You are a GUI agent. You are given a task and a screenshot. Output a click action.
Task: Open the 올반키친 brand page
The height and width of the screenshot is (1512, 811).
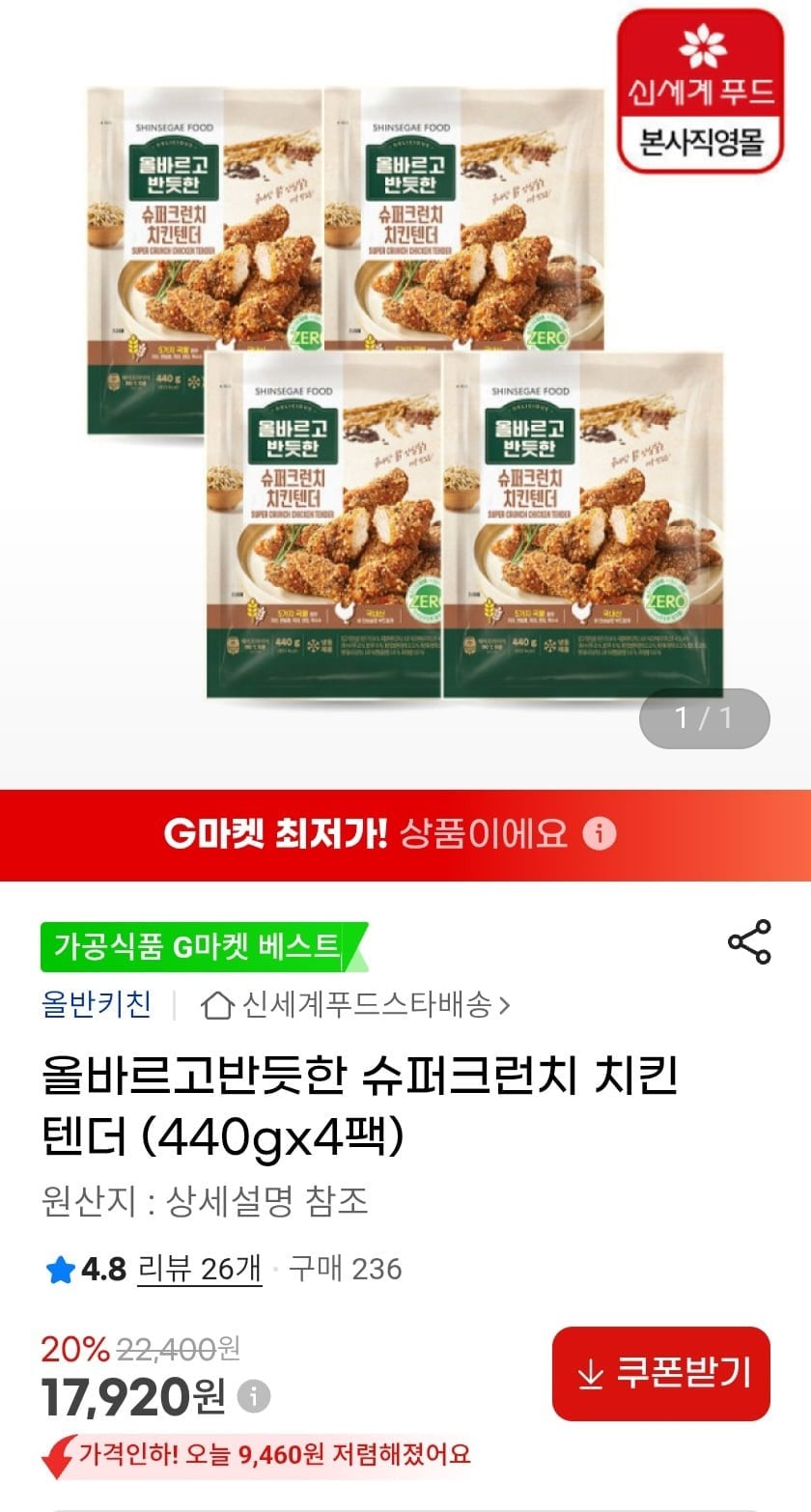point(97,1005)
